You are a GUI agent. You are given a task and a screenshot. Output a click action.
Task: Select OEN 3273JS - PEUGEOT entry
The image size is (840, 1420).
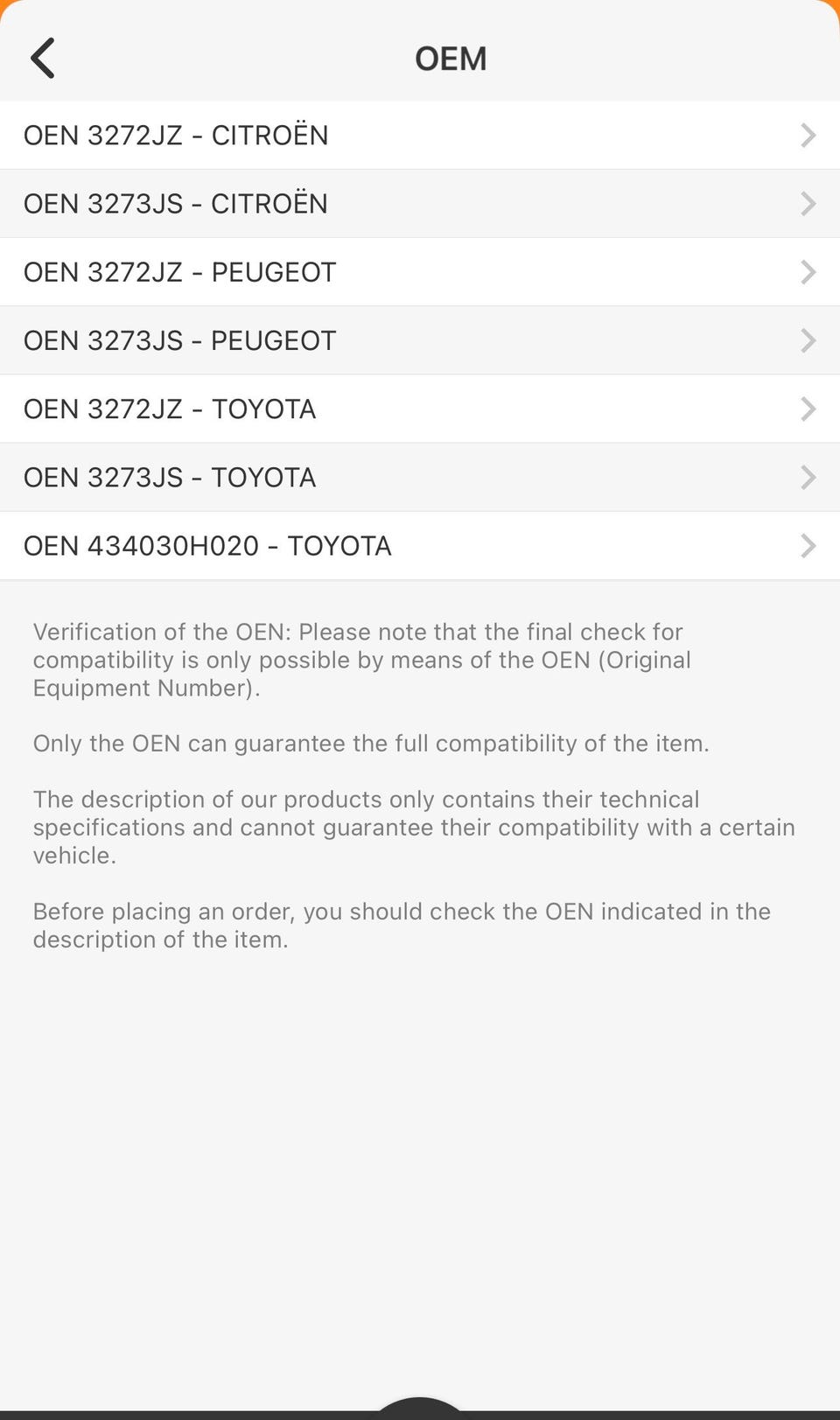pos(420,340)
